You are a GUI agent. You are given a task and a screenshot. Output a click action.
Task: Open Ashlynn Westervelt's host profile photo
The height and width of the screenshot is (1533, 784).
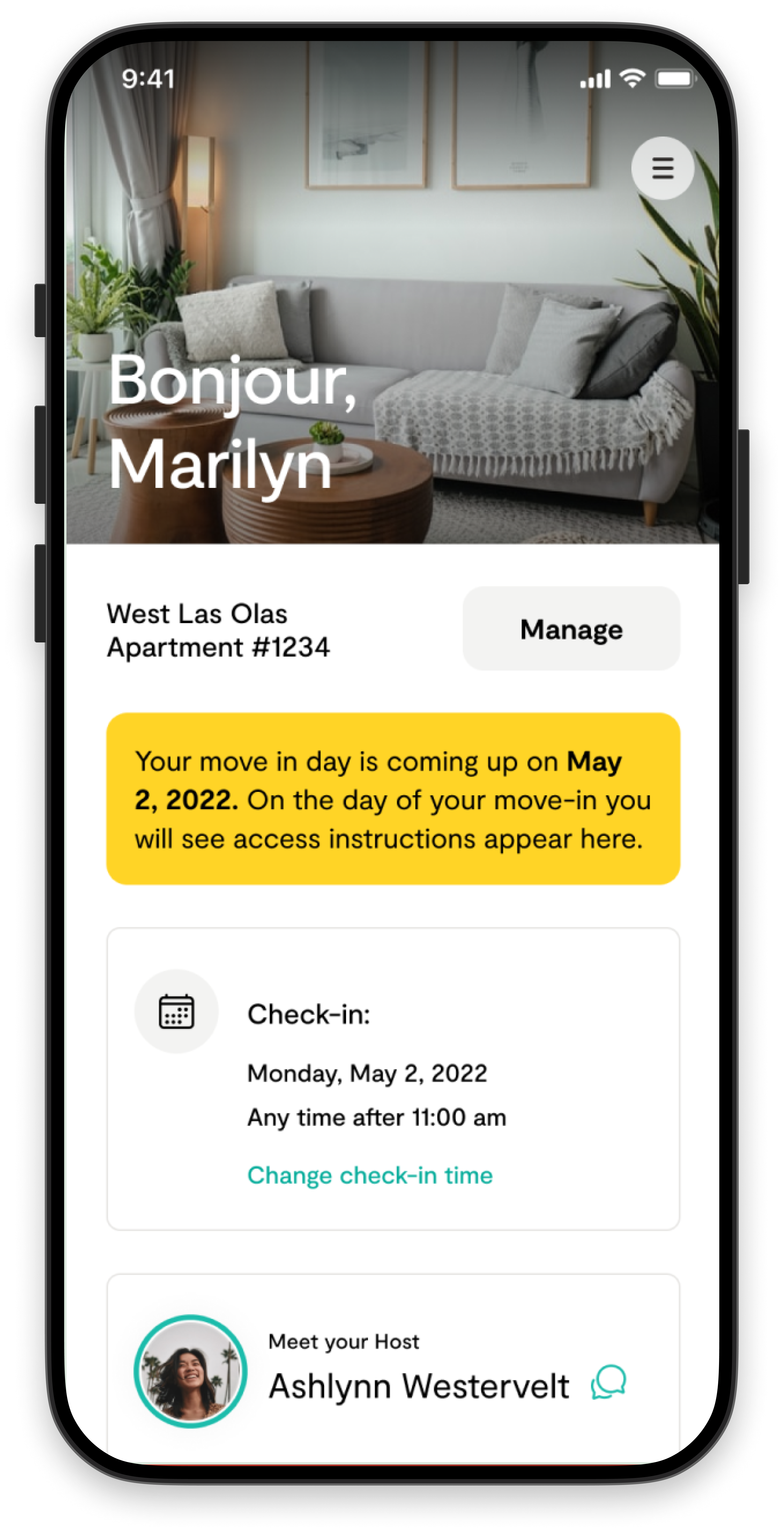pyautogui.click(x=190, y=1371)
